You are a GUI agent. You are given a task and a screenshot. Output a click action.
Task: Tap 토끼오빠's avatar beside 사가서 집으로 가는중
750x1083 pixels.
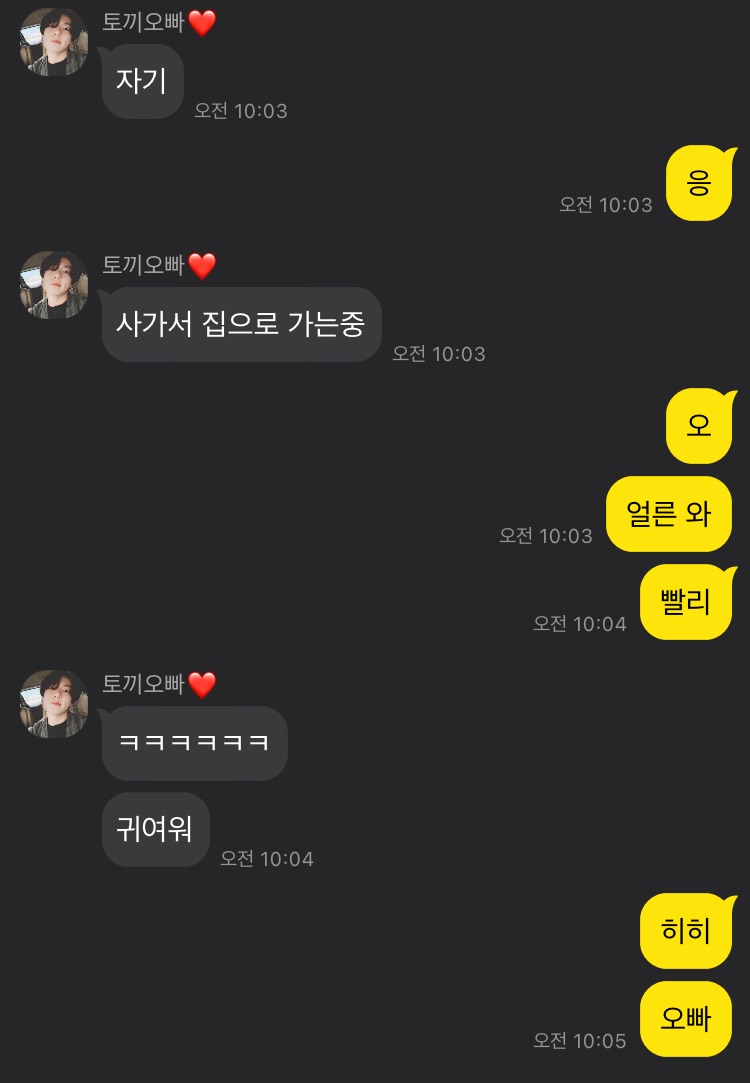point(54,285)
